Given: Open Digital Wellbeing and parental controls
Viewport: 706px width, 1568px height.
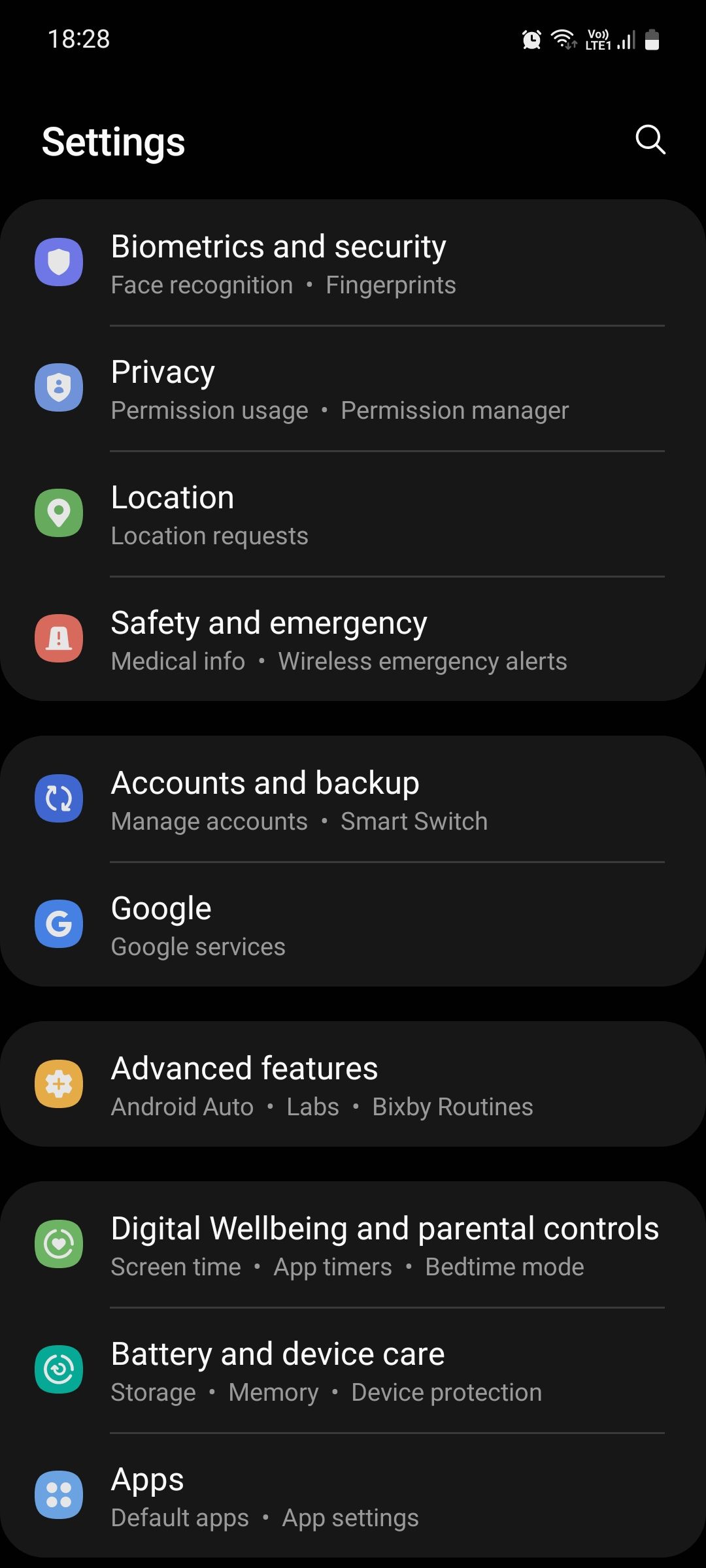Looking at the screenshot, I should [x=353, y=1245].
